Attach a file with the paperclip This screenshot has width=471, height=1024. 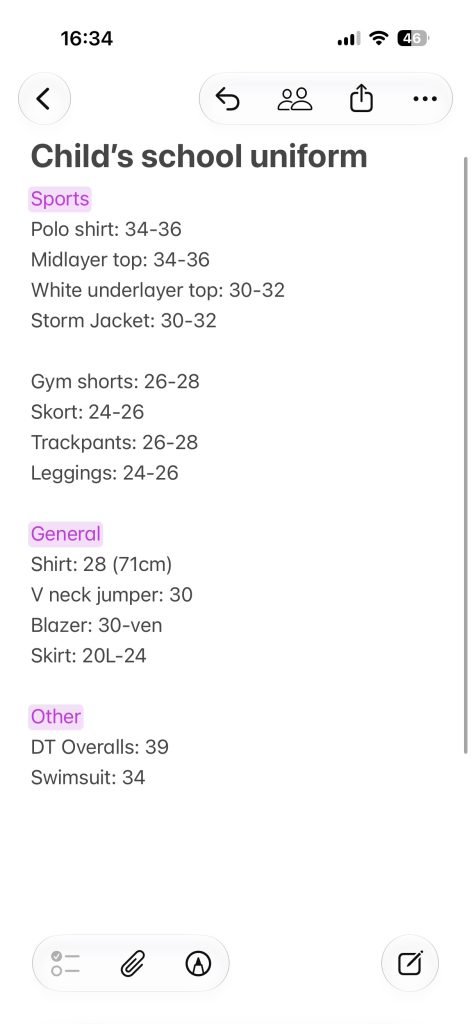pyautogui.click(x=132, y=963)
